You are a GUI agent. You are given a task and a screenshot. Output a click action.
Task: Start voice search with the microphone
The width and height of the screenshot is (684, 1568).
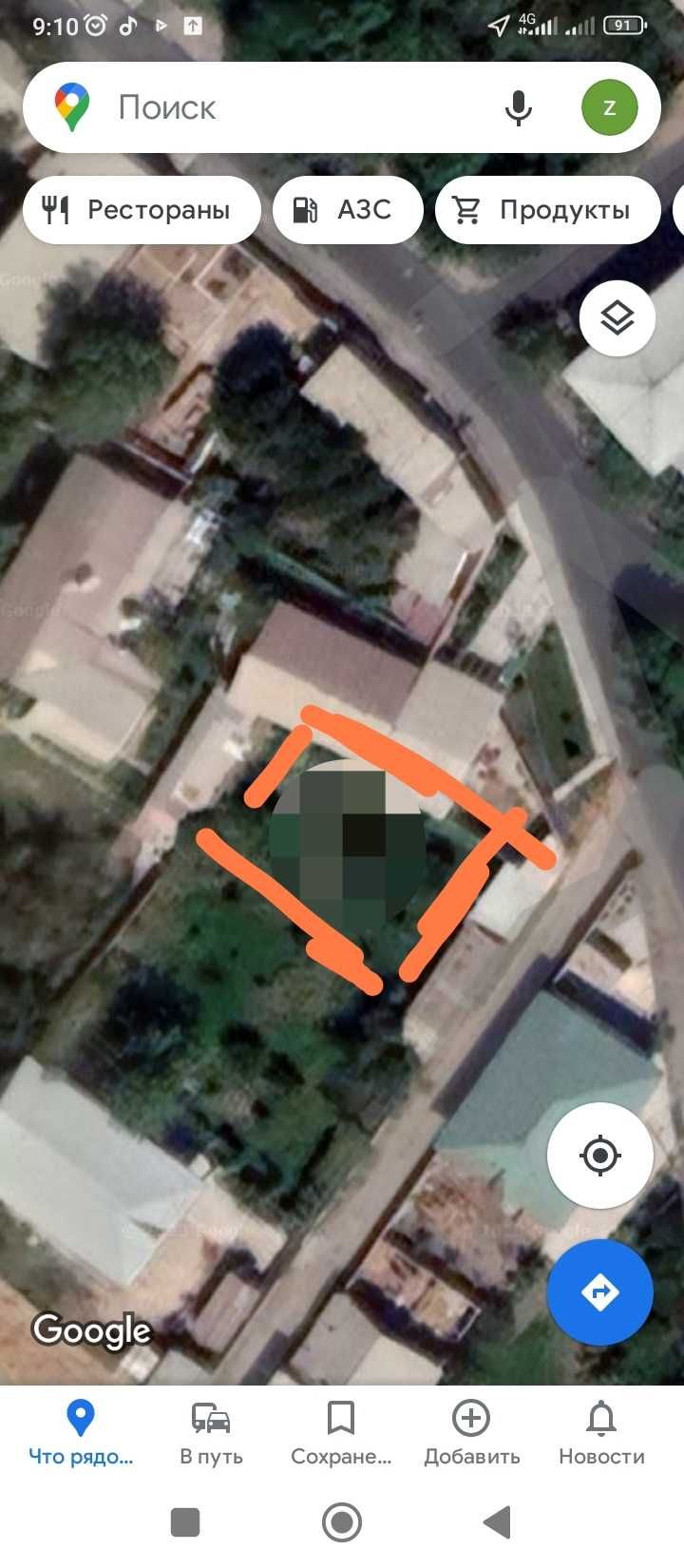point(518,107)
